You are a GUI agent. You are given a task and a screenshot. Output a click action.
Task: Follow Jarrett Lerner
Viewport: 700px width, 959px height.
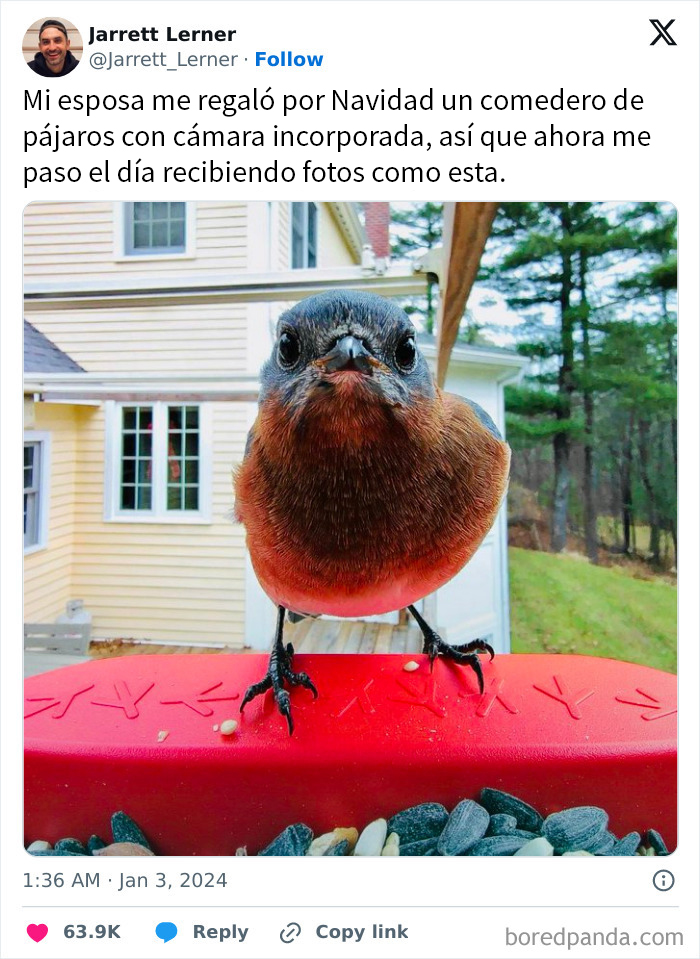[x=289, y=60]
